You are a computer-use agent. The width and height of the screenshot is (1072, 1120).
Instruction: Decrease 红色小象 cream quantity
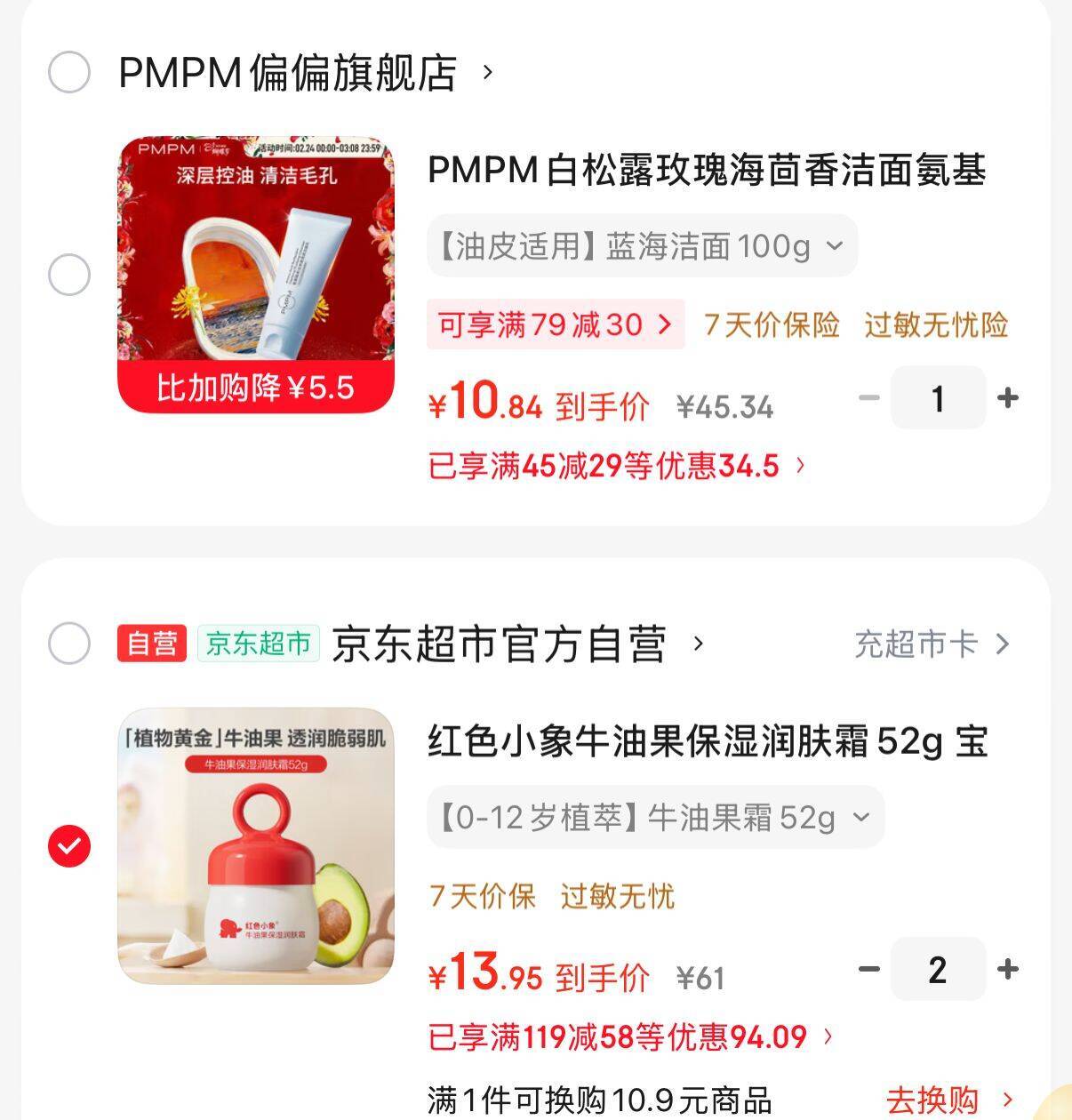coord(868,969)
